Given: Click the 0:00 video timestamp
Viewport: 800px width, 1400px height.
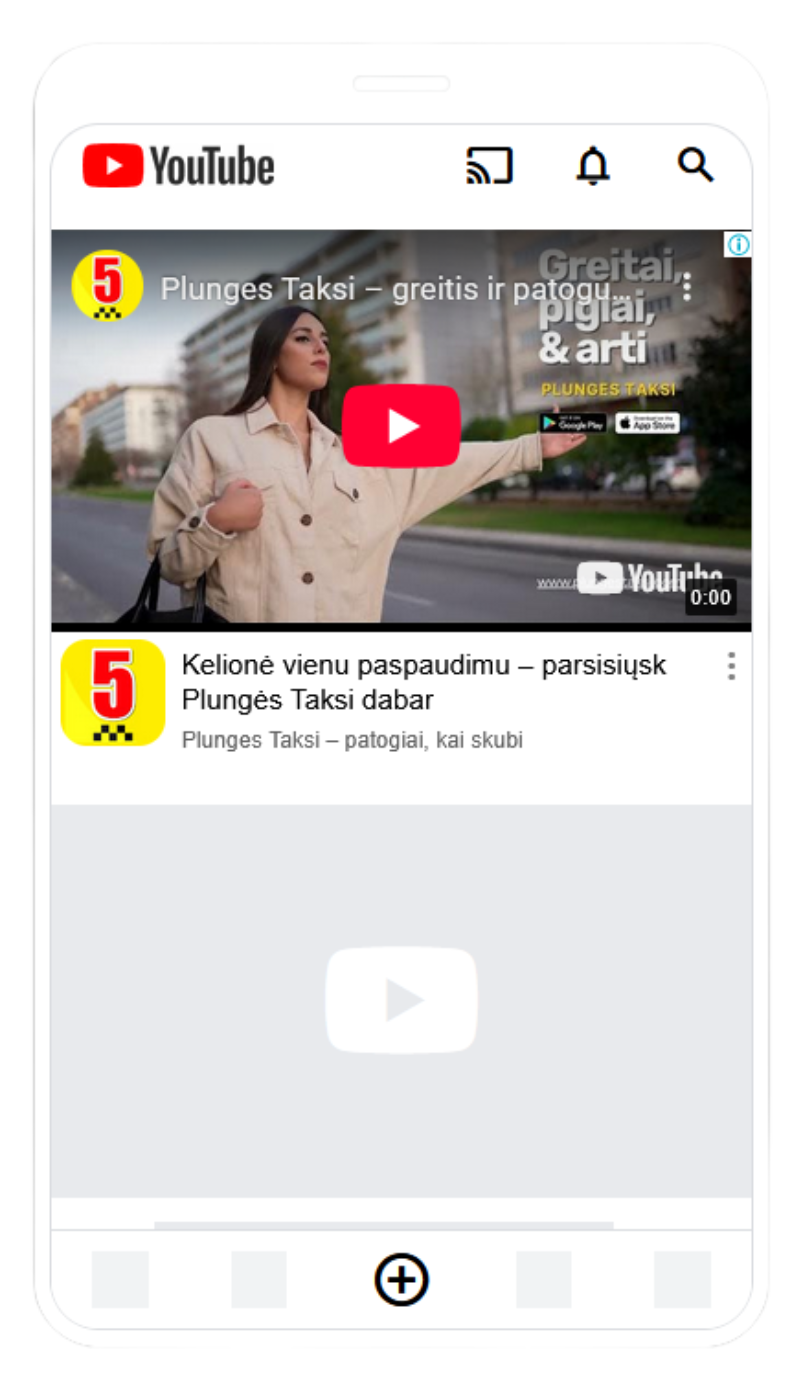Looking at the screenshot, I should pyautogui.click(x=710, y=597).
